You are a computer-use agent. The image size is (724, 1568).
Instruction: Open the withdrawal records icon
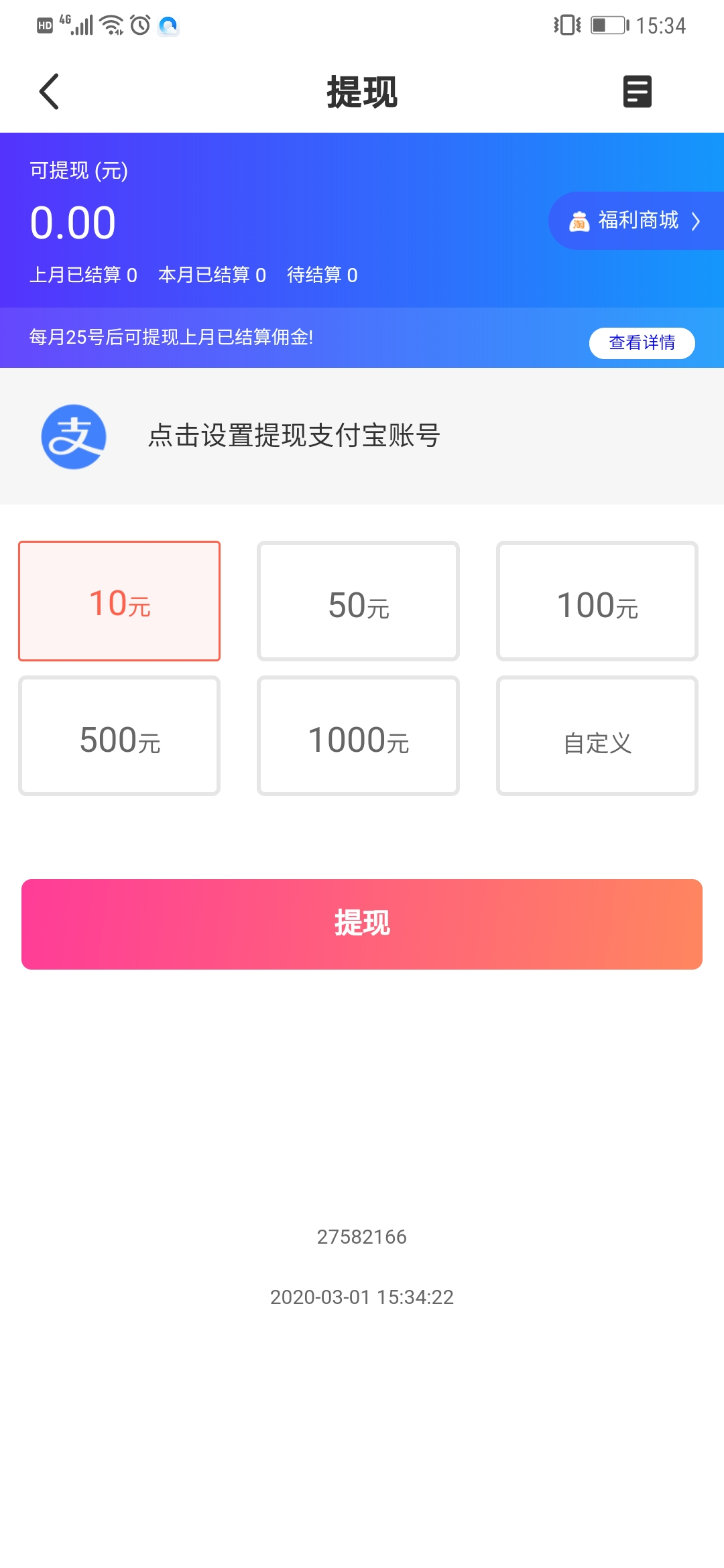click(637, 92)
